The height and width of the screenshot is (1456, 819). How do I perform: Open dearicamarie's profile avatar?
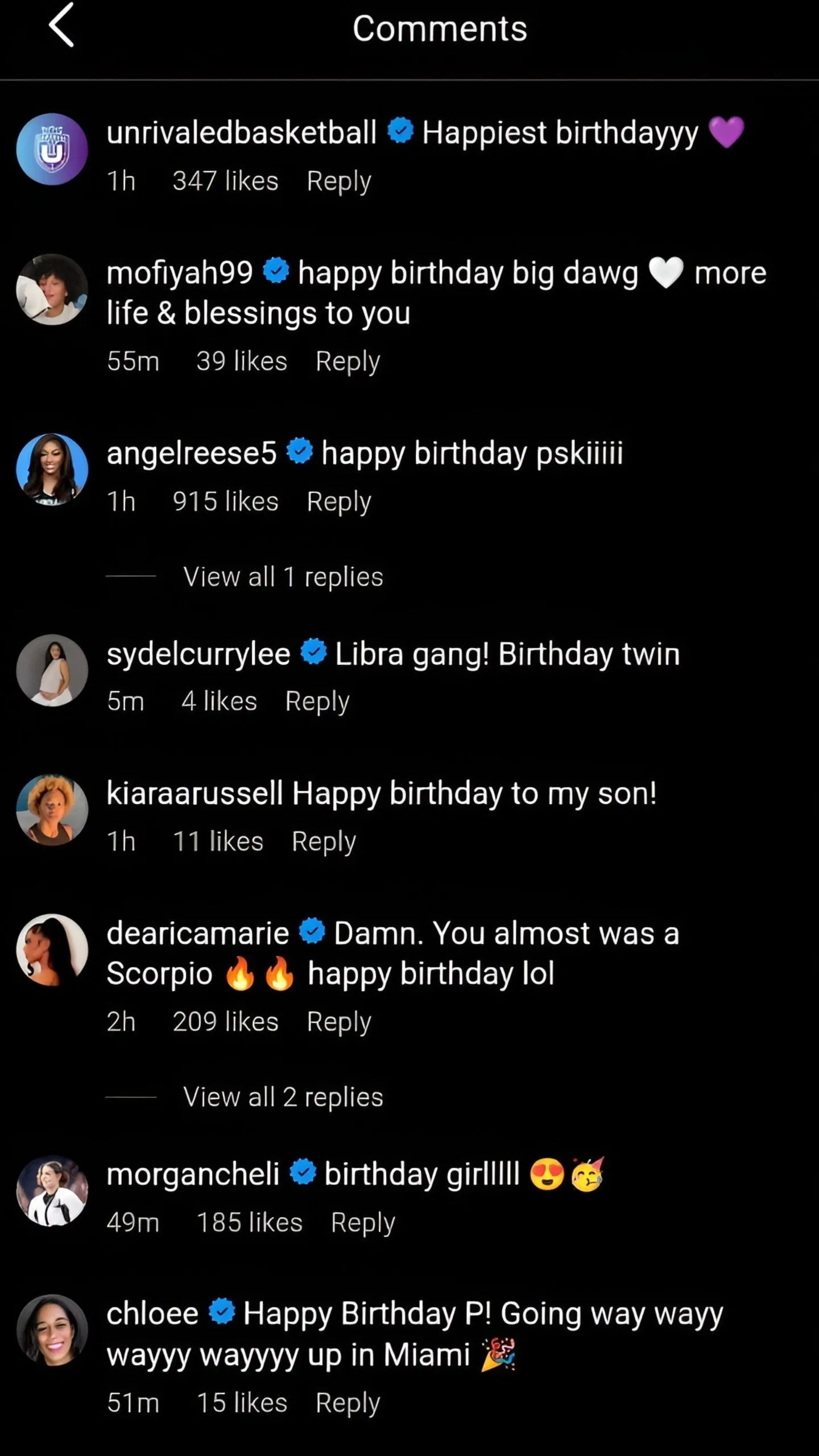pos(52,949)
